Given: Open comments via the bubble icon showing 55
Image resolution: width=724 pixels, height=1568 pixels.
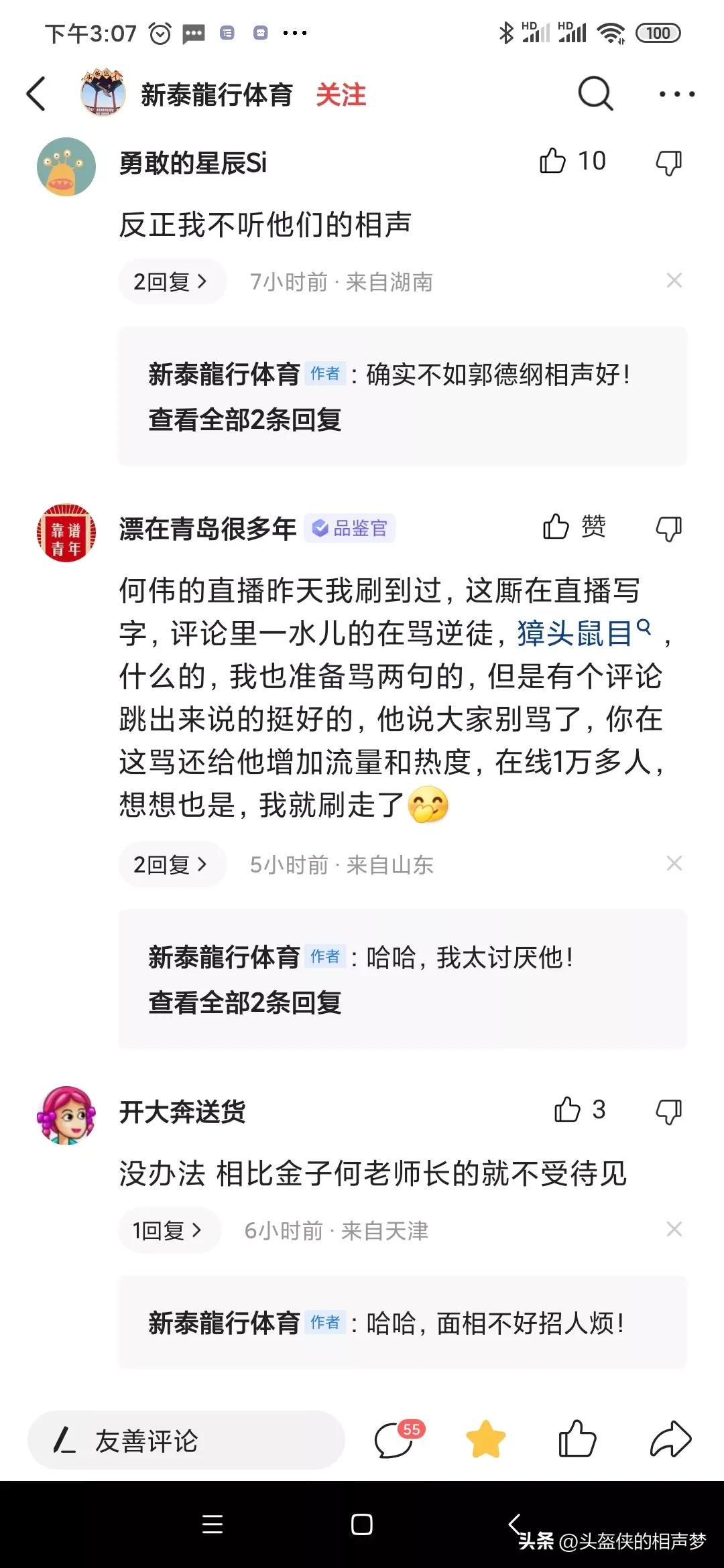Looking at the screenshot, I should (x=396, y=1441).
